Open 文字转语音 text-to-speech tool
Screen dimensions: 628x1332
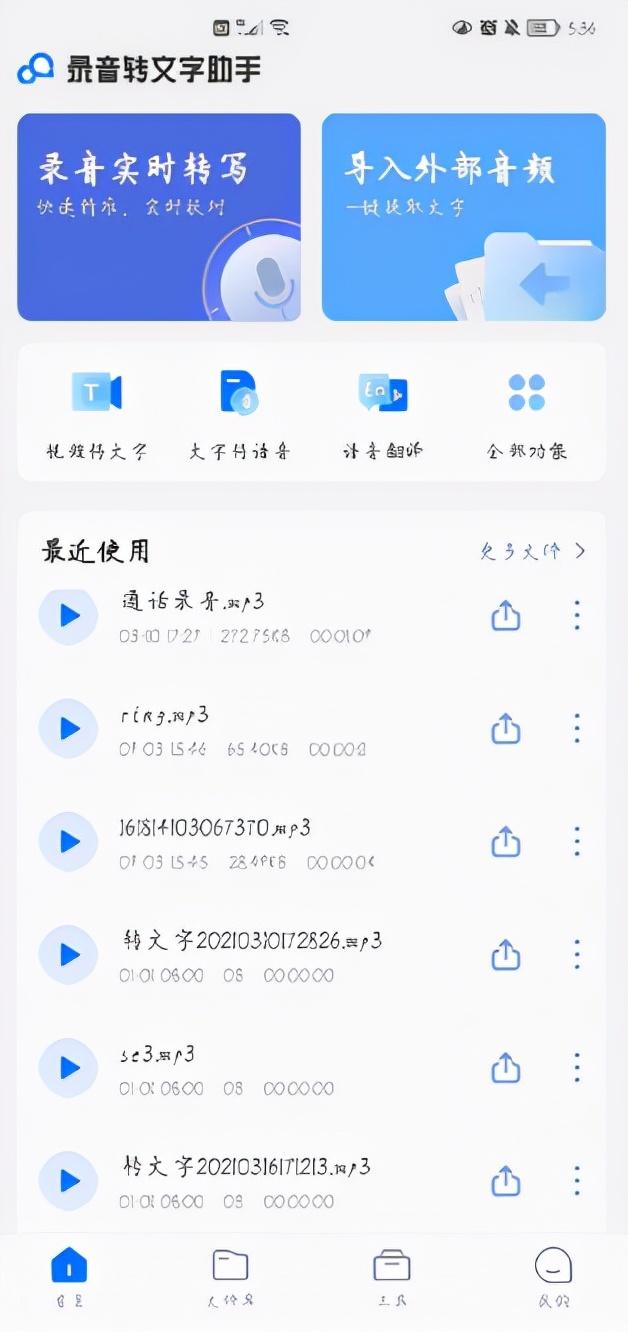(x=239, y=412)
